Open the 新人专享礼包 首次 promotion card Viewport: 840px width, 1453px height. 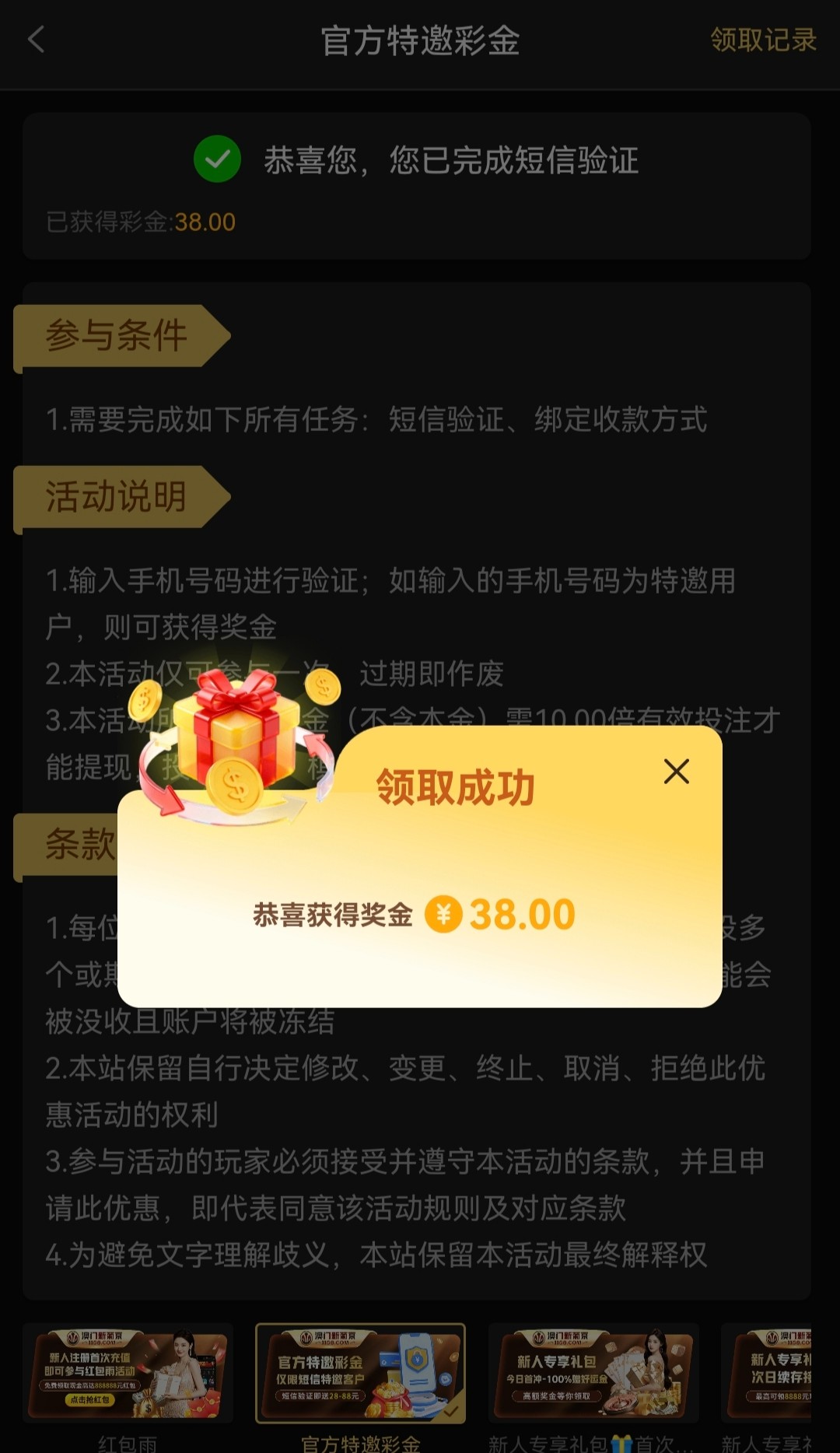(x=593, y=1374)
